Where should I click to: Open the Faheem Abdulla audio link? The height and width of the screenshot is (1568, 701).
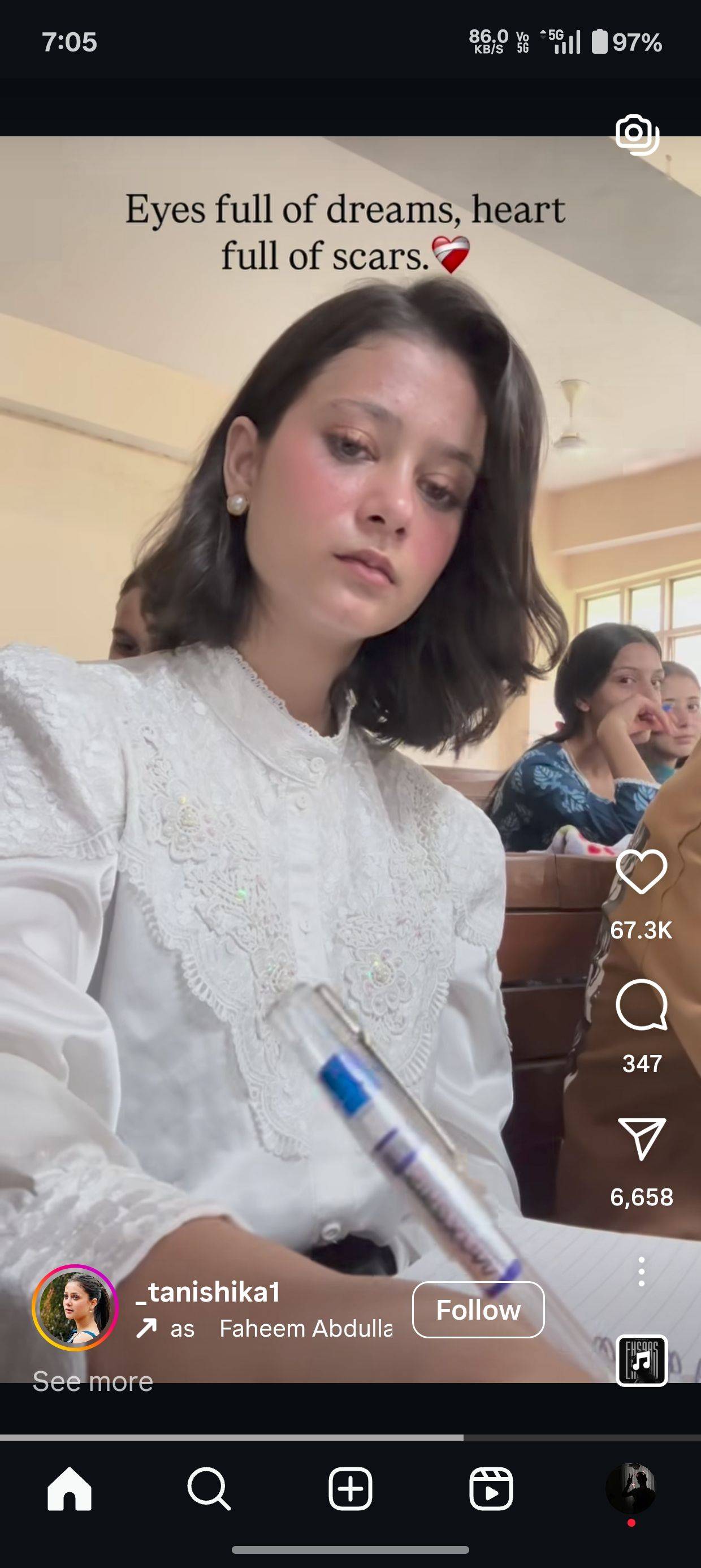click(304, 1329)
